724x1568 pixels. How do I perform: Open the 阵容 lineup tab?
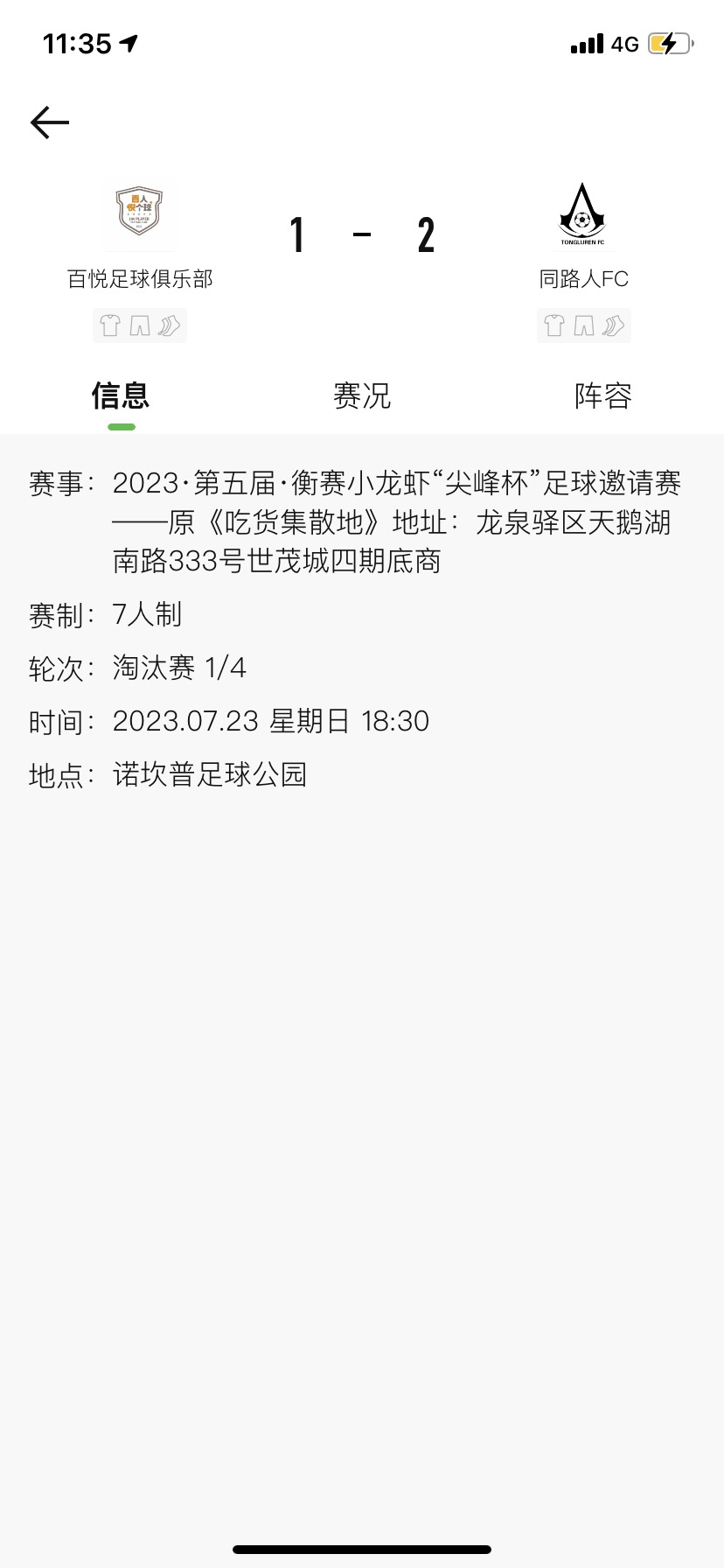[603, 395]
